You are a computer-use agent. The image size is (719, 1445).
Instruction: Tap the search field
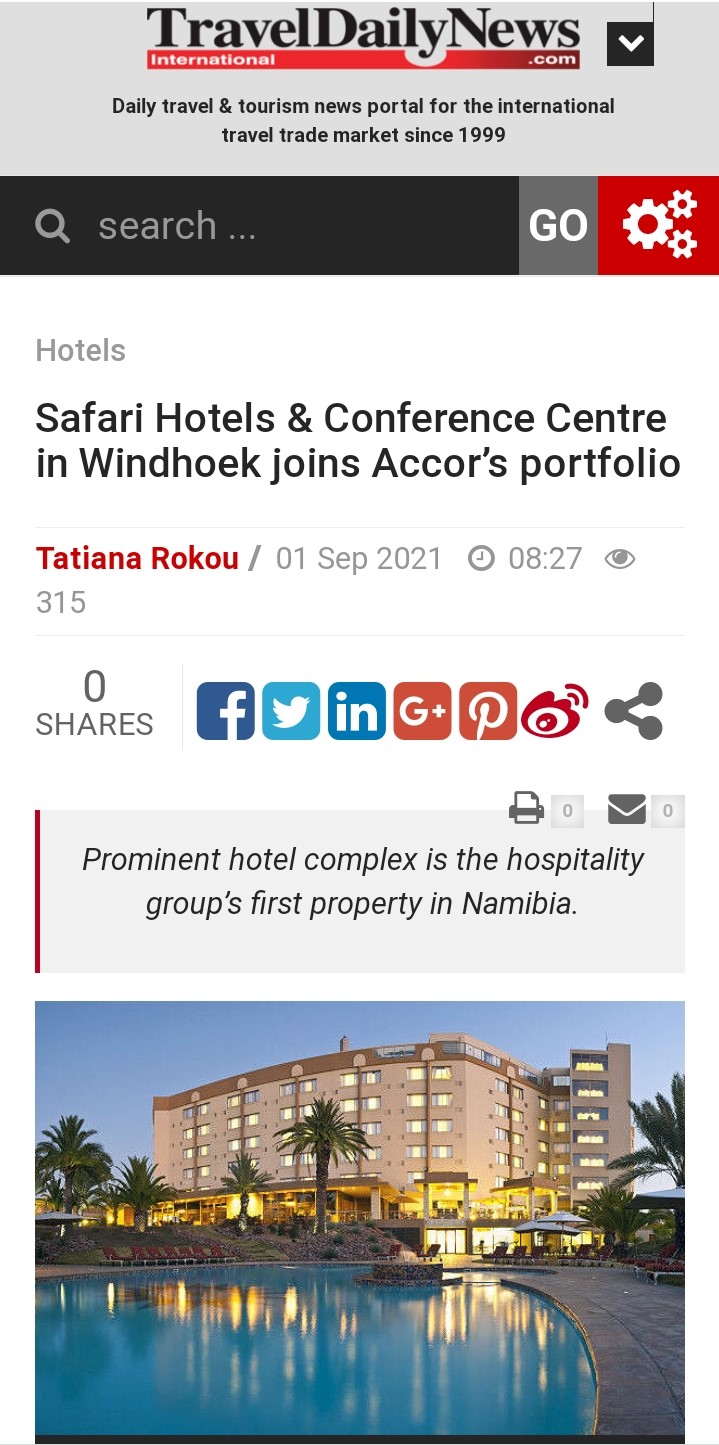(x=300, y=226)
